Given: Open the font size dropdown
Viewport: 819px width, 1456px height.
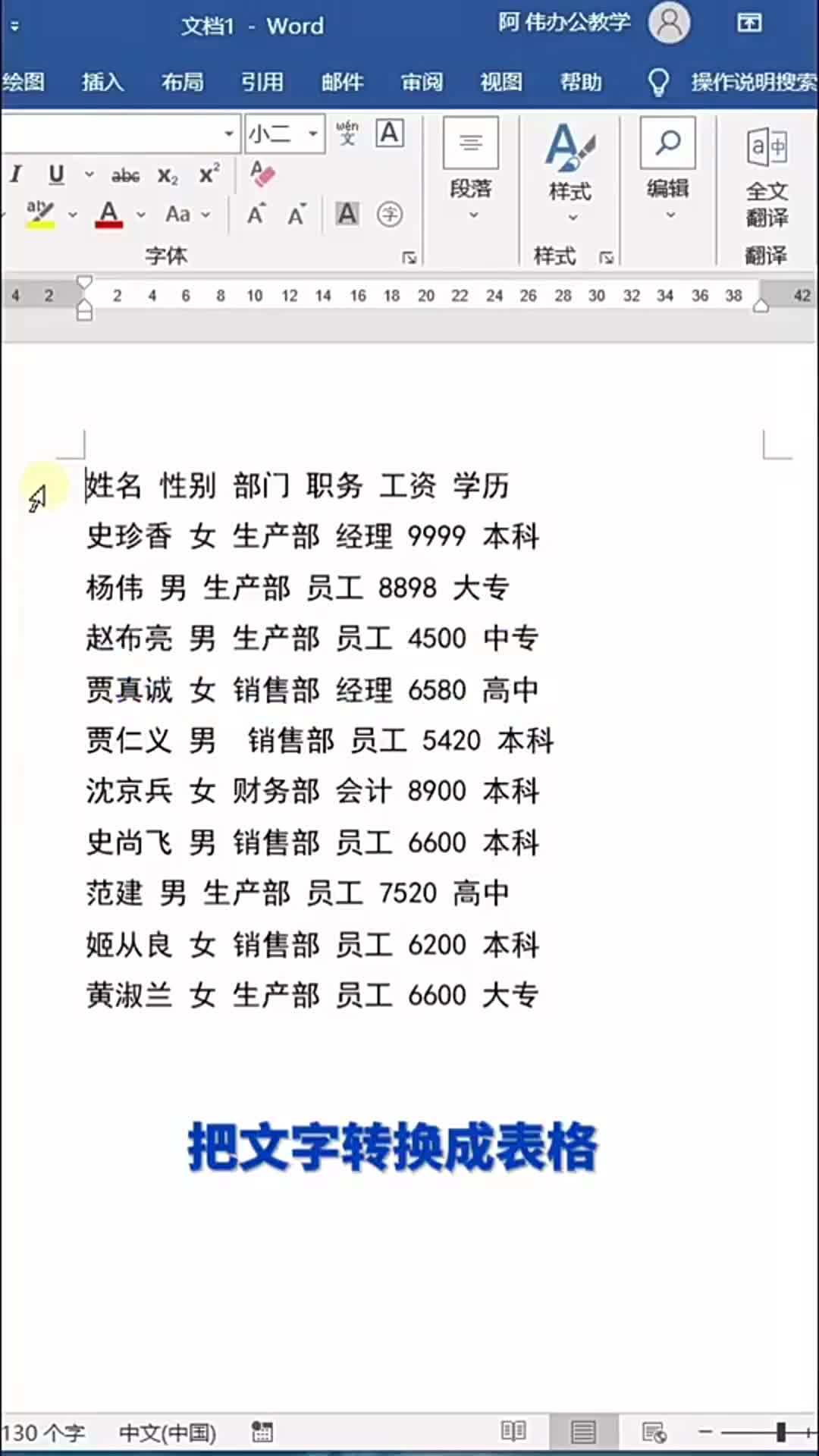Looking at the screenshot, I should [x=313, y=133].
